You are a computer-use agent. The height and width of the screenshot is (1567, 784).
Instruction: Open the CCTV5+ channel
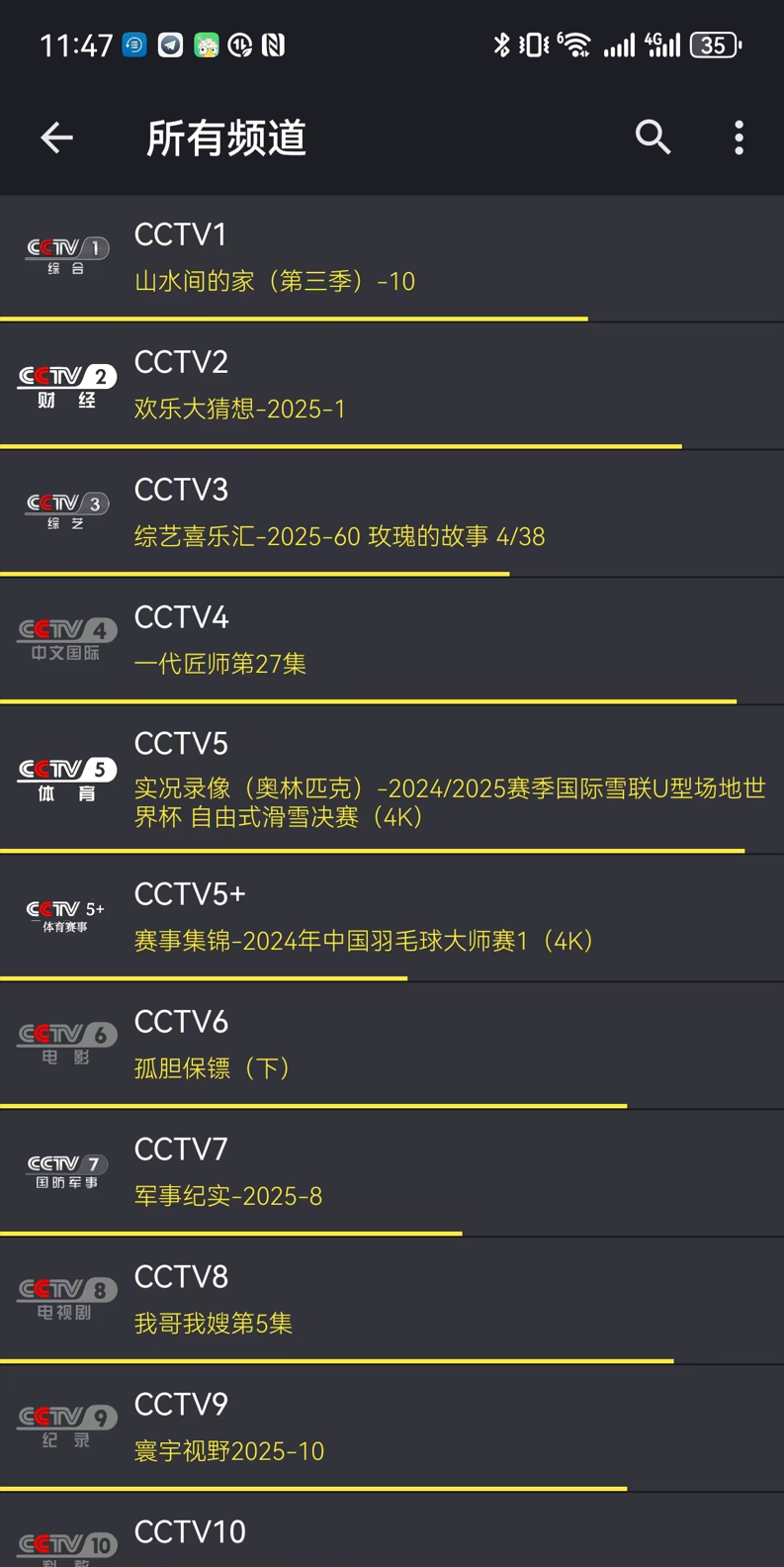392,918
